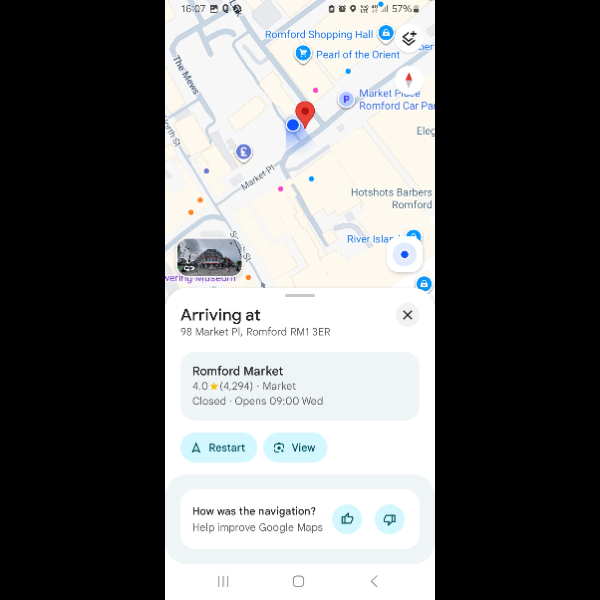600x600 pixels.
Task: Open recent apps from the navigation bar
Action: (223, 581)
